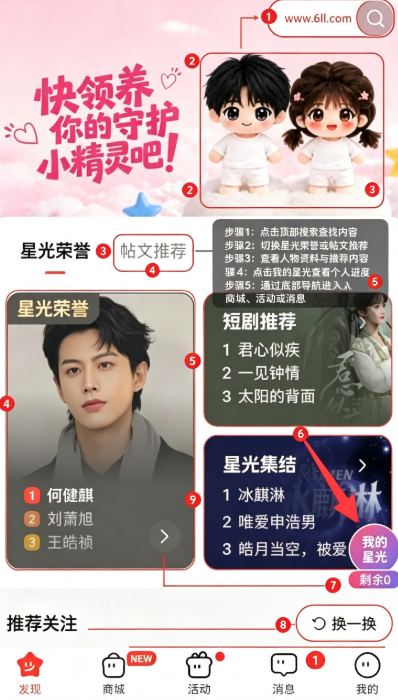Switch to the 帖文推荐 tab
This screenshot has width=398, height=700.
[x=153, y=252]
